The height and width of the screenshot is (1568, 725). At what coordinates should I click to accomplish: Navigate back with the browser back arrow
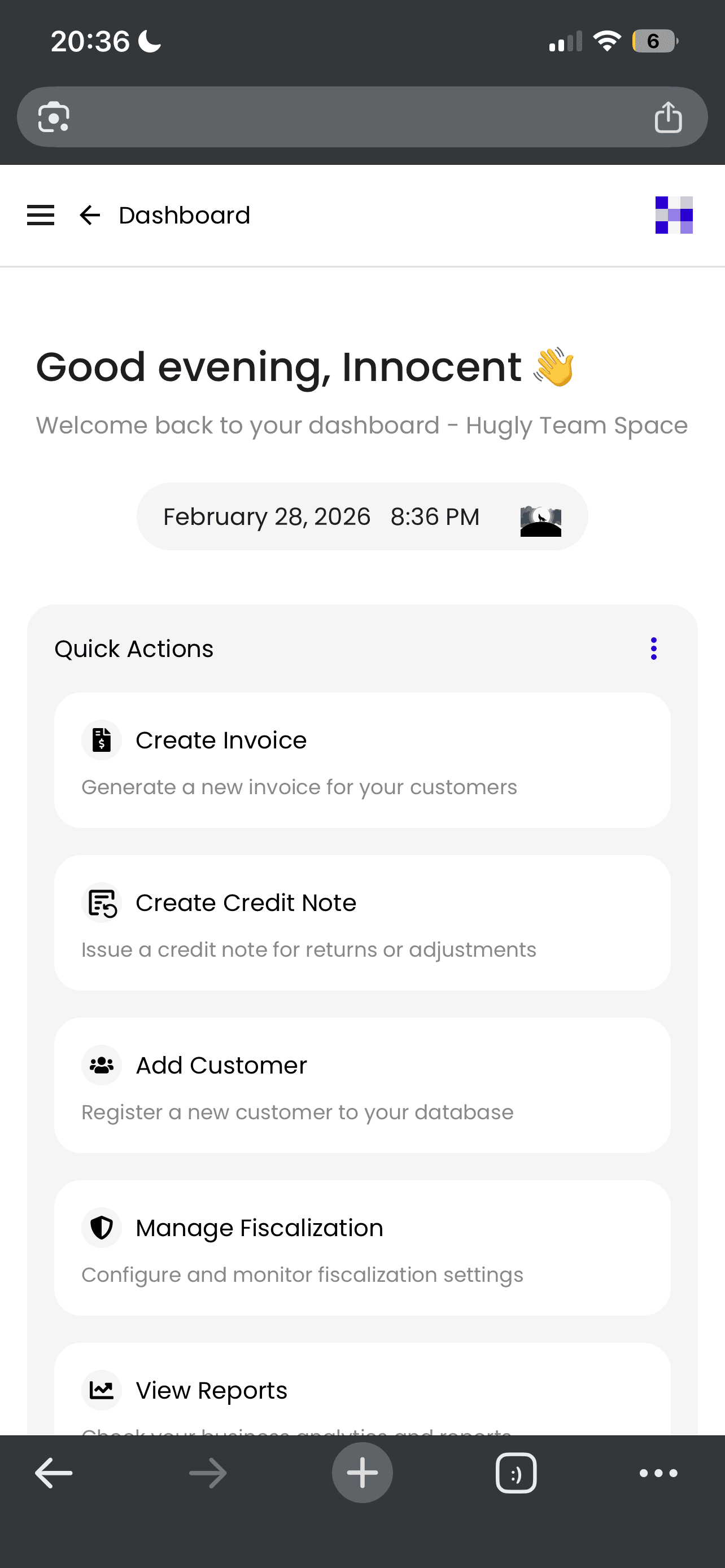pyautogui.click(x=54, y=1473)
